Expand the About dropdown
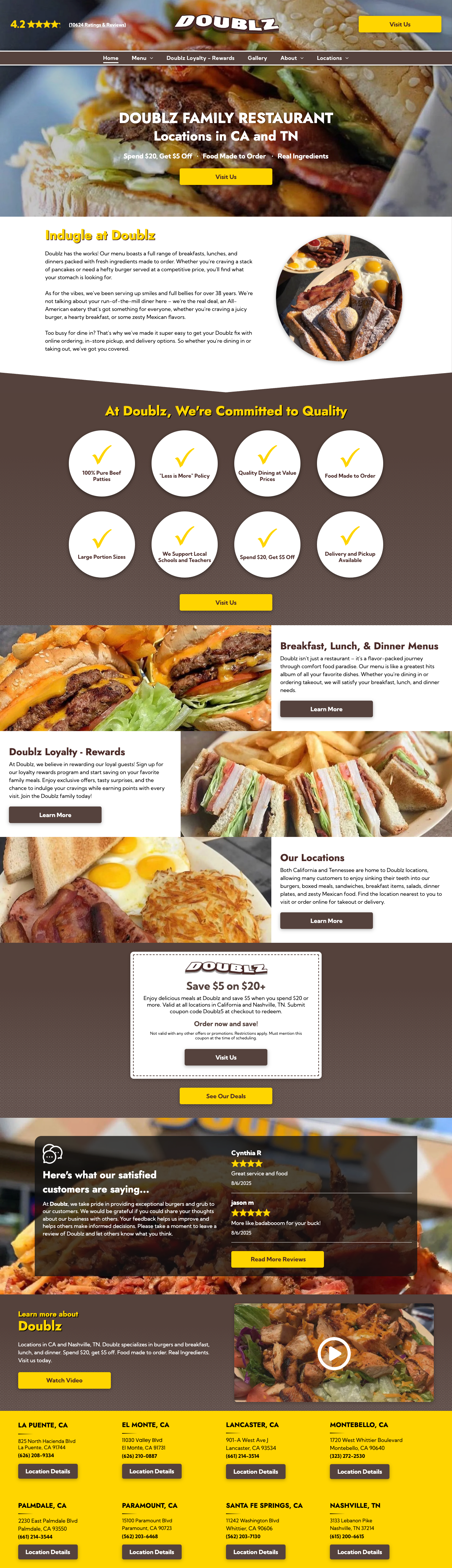This screenshot has height=1568, width=452. (292, 59)
